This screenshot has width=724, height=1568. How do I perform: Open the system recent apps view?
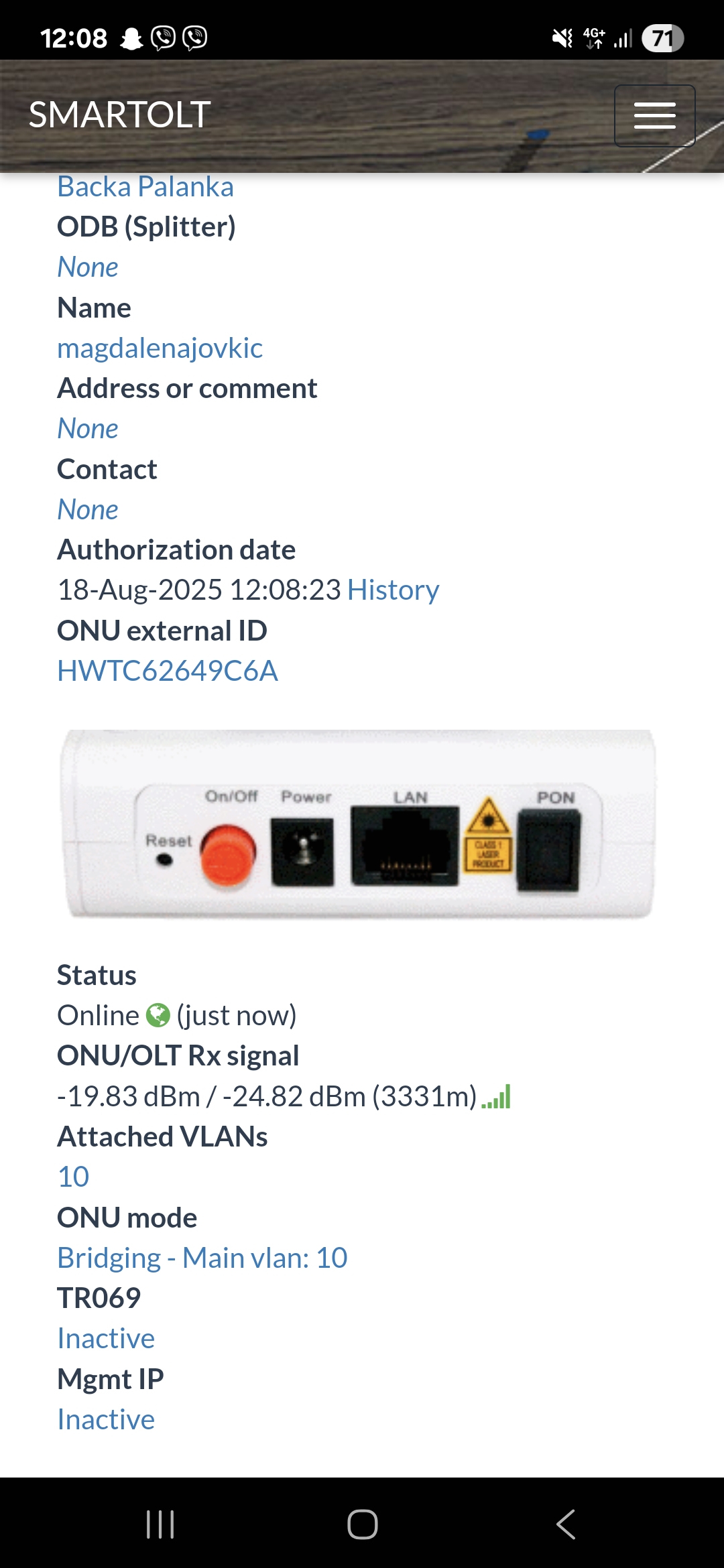click(160, 1524)
